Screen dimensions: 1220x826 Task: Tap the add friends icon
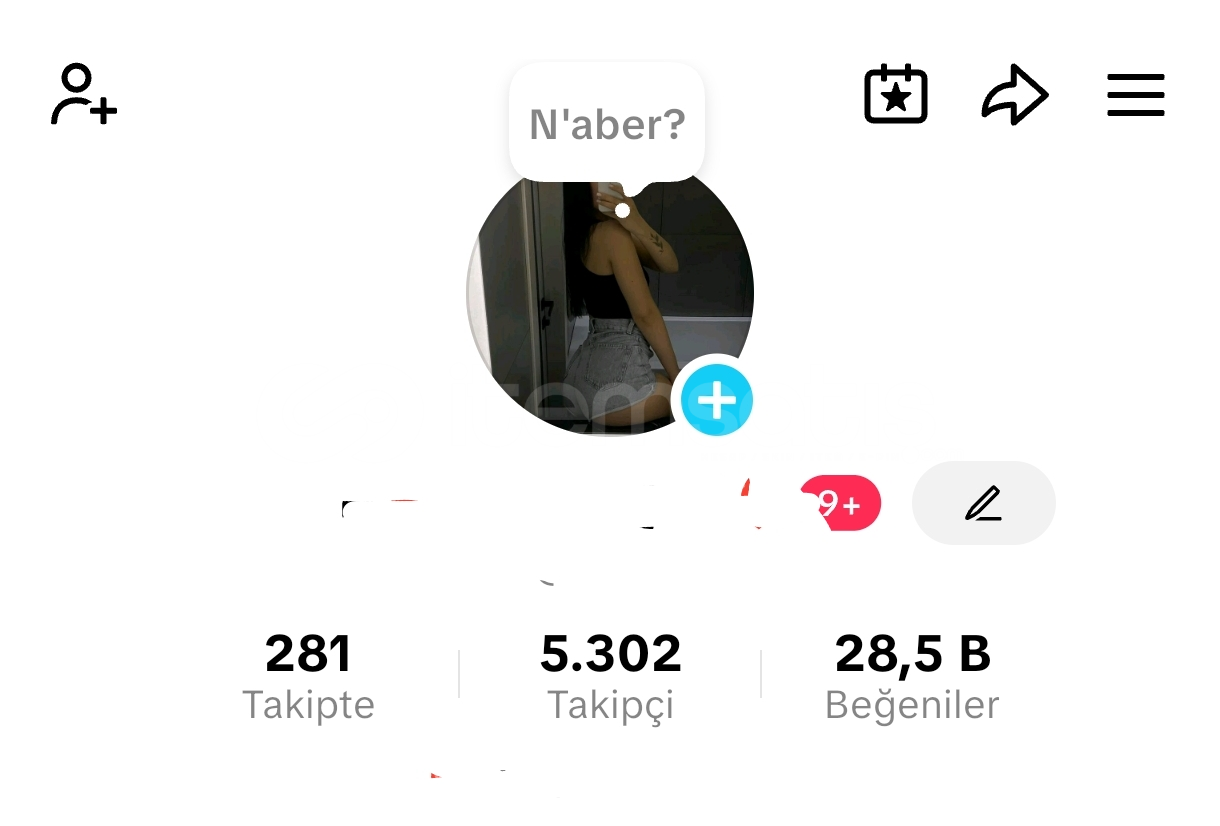[84, 95]
